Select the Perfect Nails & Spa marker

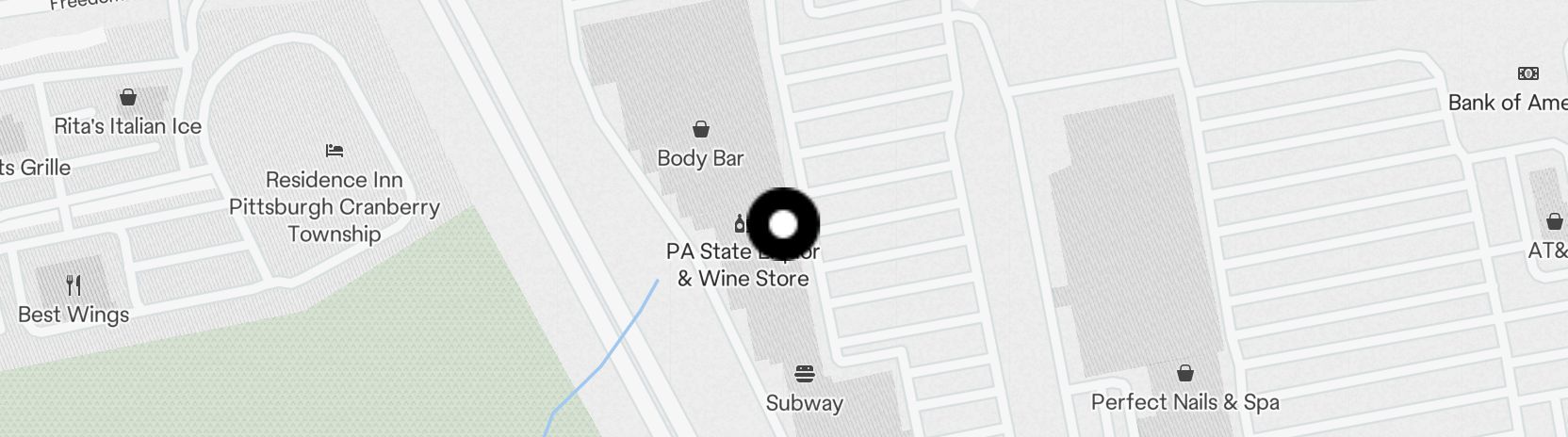click(1185, 374)
